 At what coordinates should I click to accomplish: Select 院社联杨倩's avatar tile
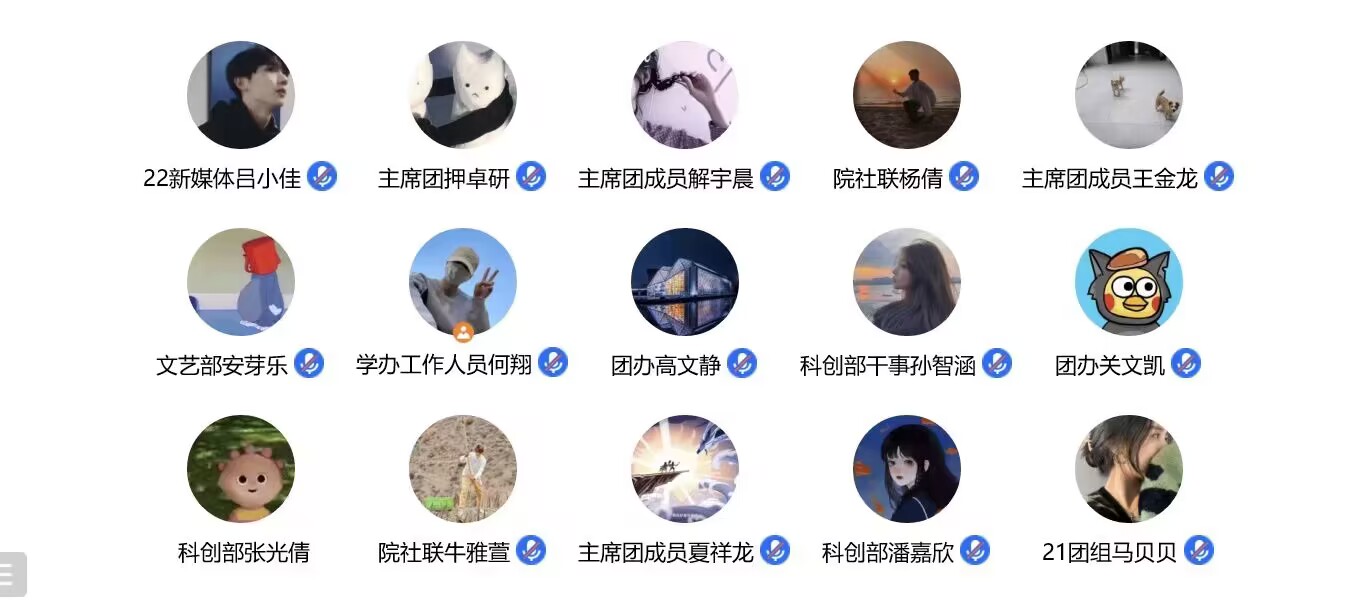coord(906,95)
